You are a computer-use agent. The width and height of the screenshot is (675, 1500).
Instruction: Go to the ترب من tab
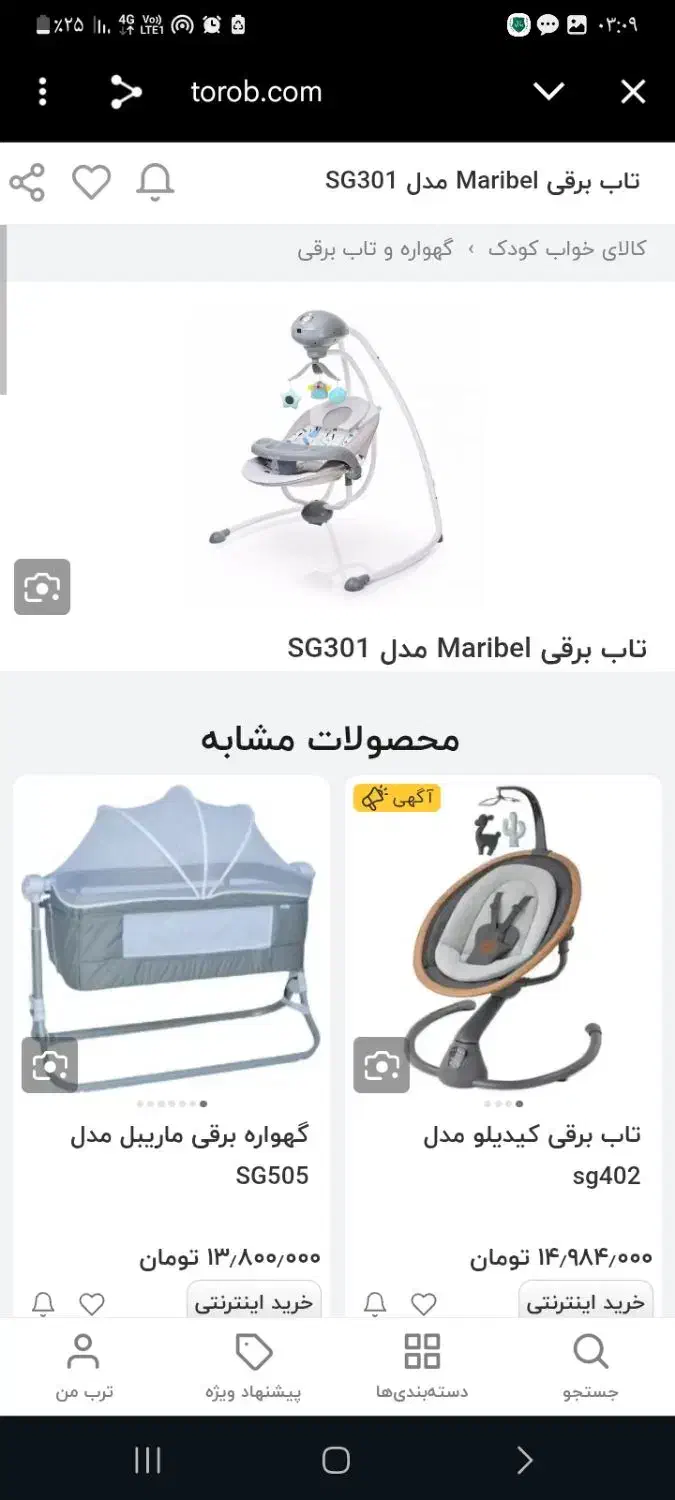point(84,1366)
